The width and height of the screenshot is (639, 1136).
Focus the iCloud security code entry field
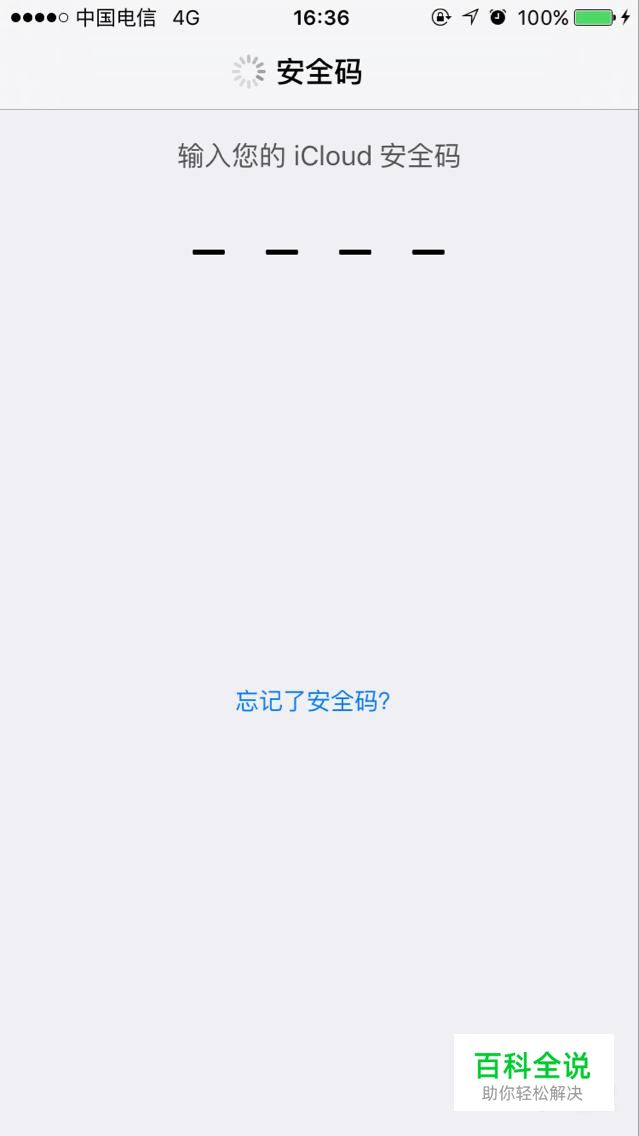click(319, 251)
